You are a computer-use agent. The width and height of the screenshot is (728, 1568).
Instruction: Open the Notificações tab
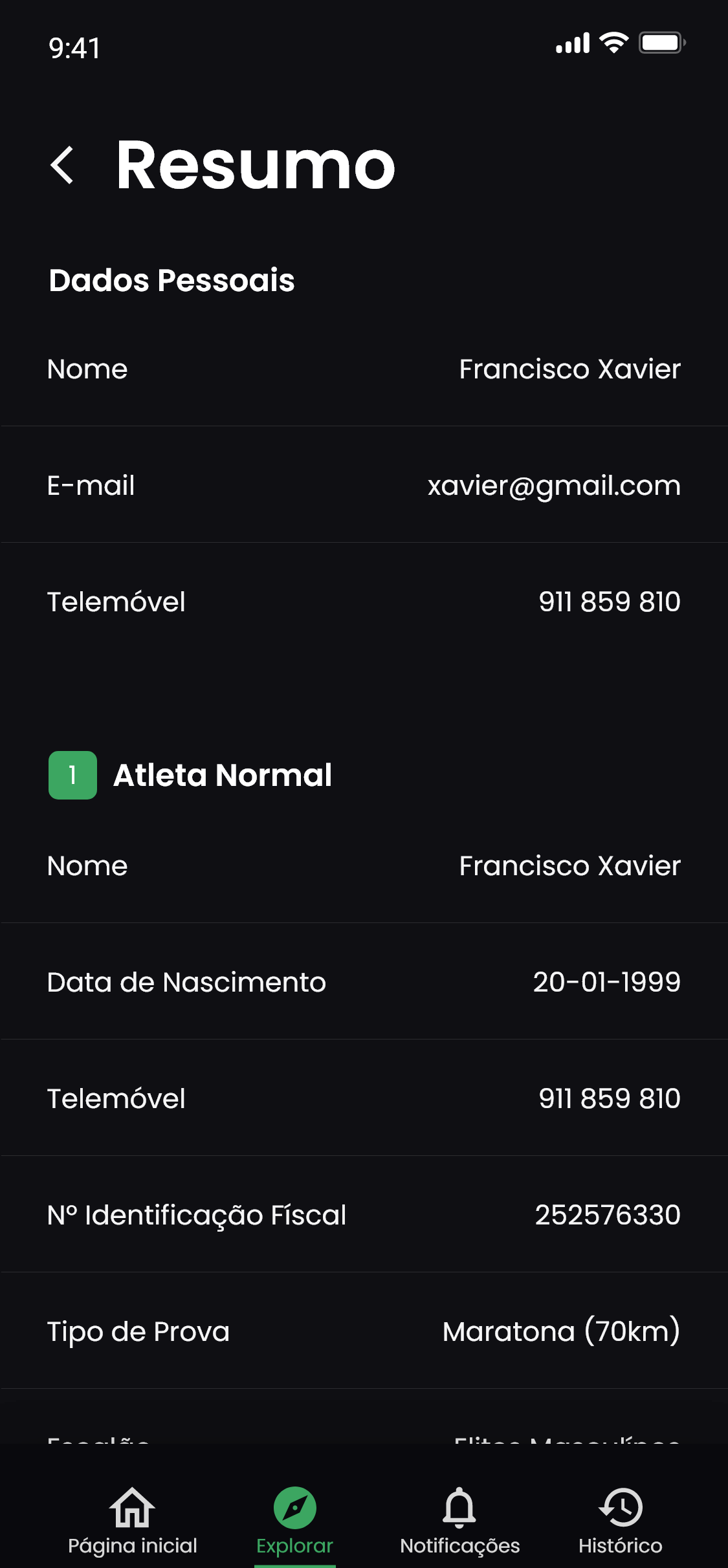point(459,1520)
